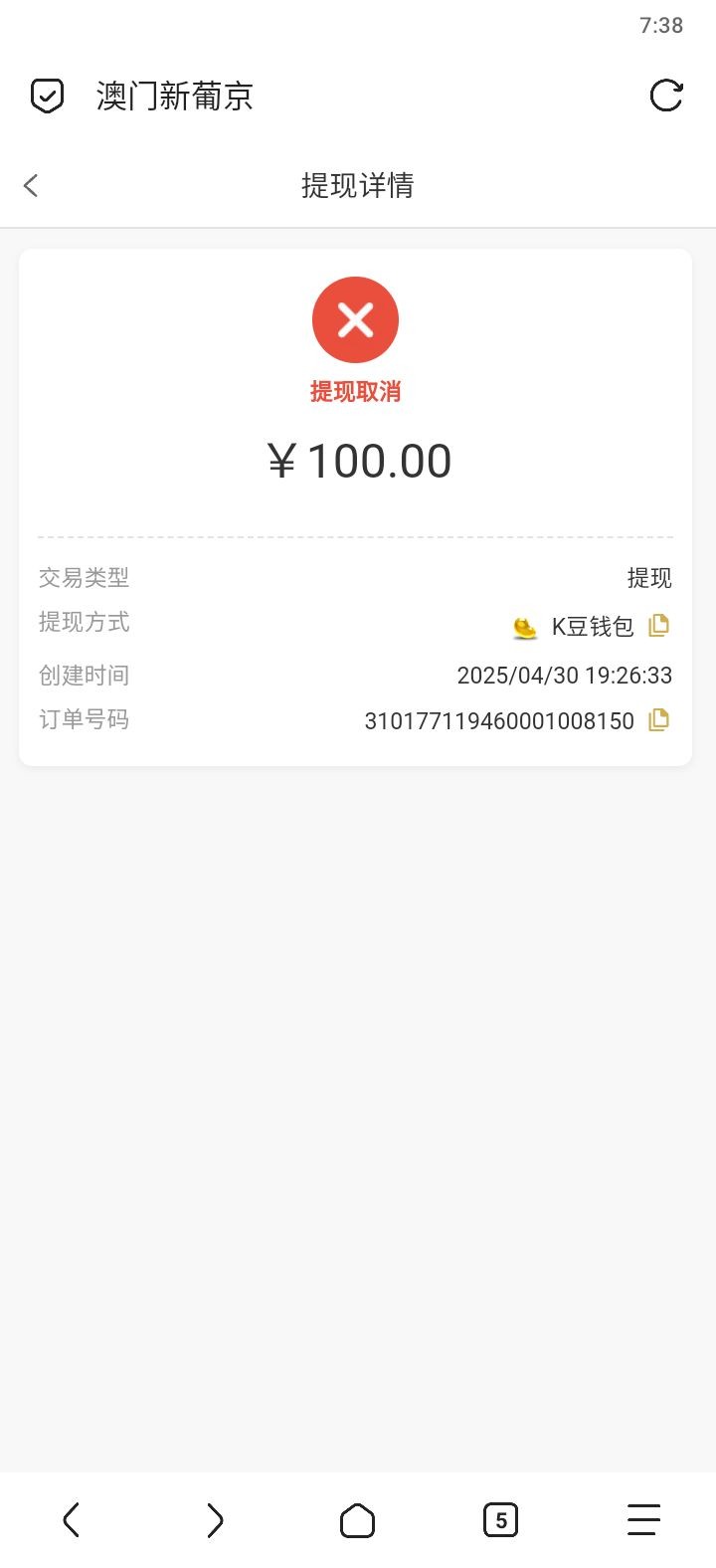Open the browser hamburger menu
Image resolution: width=716 pixels, height=1568 pixels.
click(643, 1519)
